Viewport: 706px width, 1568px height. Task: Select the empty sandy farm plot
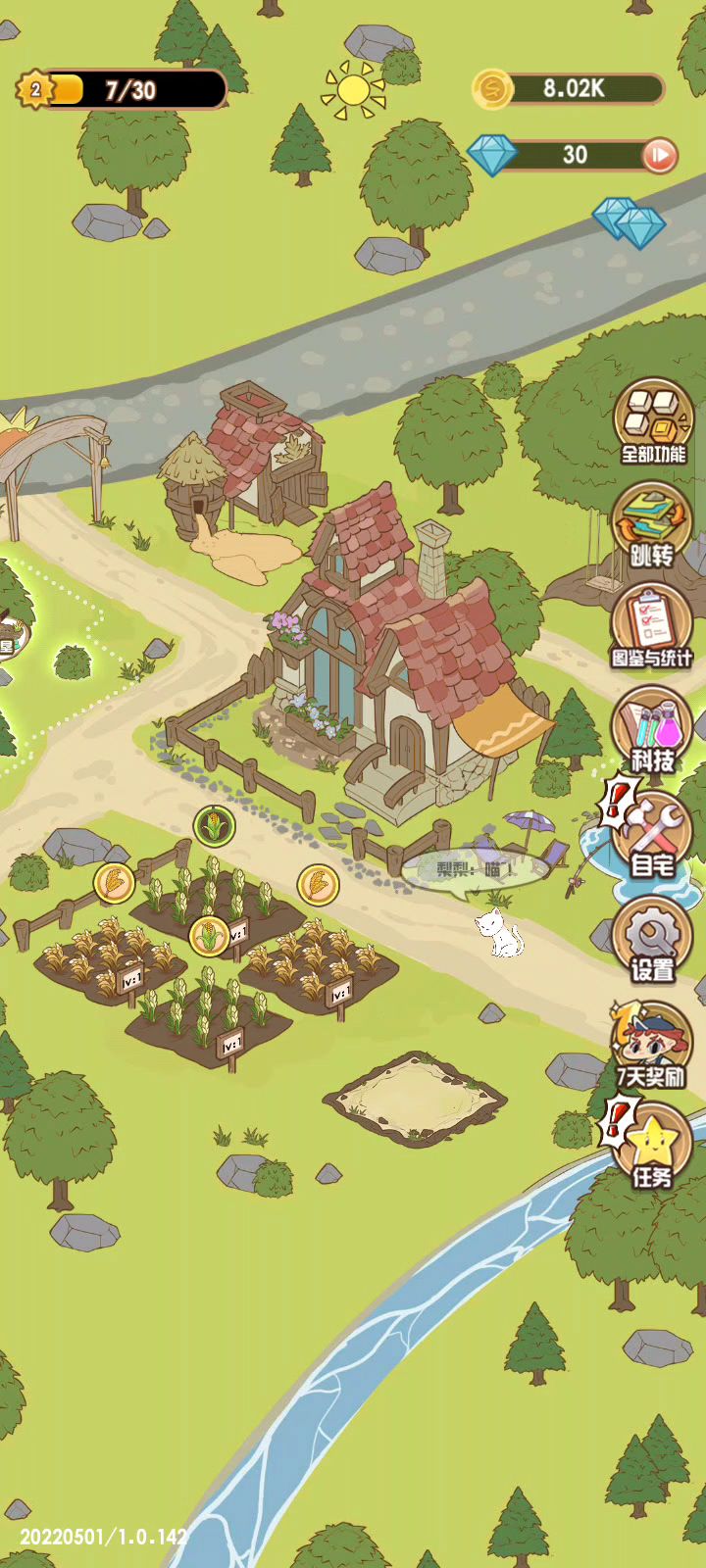414,1098
